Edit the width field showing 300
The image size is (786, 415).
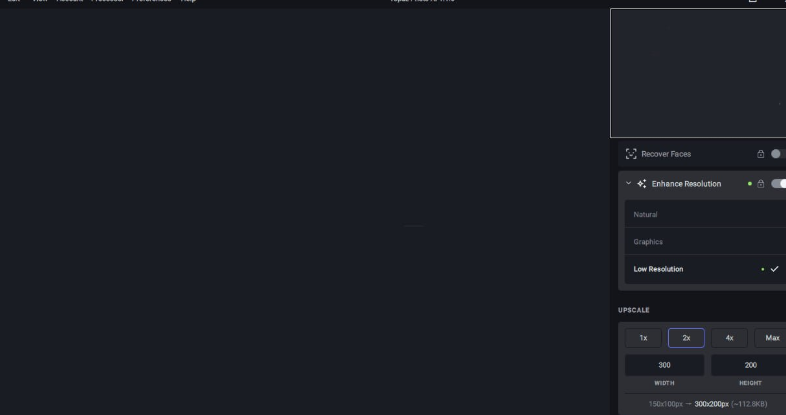664,365
